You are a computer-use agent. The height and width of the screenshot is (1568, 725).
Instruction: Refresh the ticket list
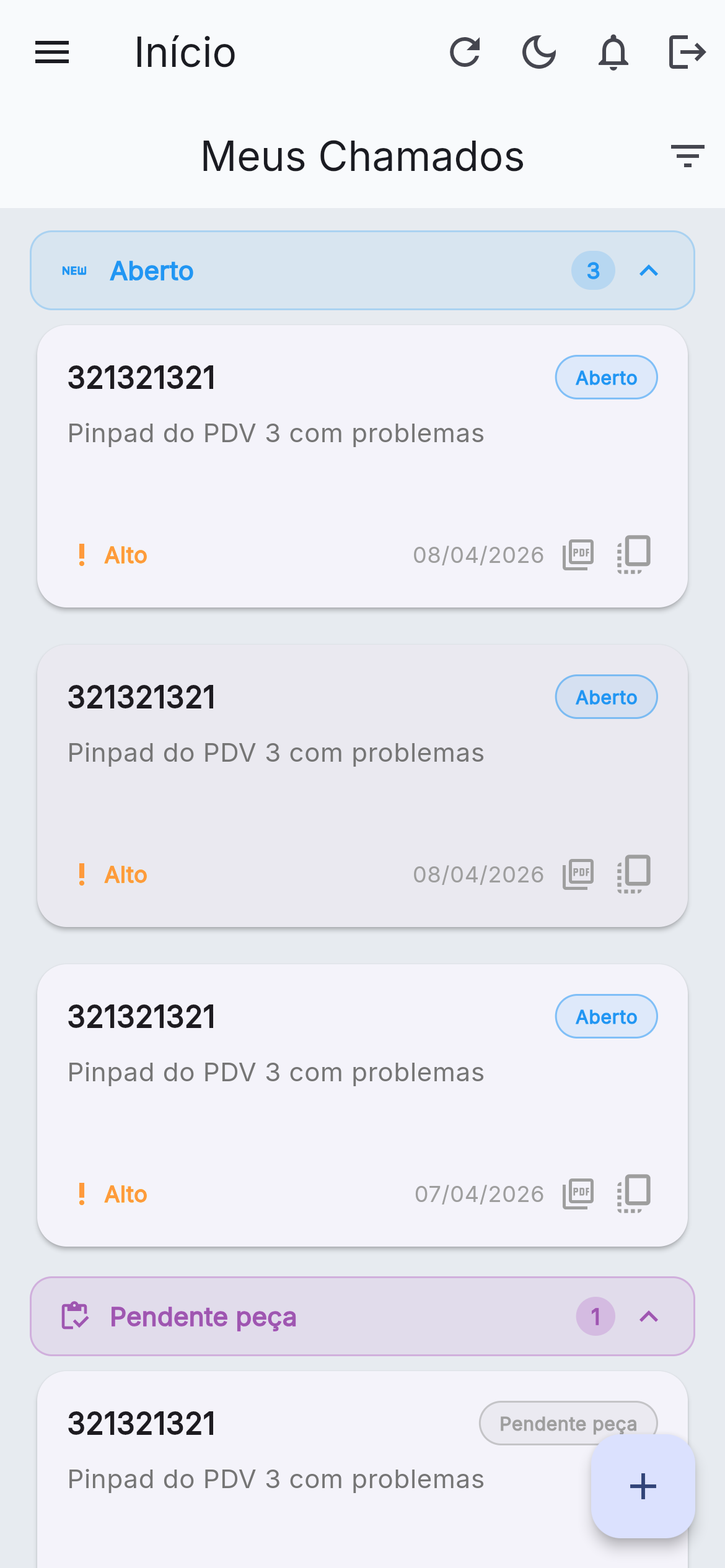pyautogui.click(x=465, y=52)
